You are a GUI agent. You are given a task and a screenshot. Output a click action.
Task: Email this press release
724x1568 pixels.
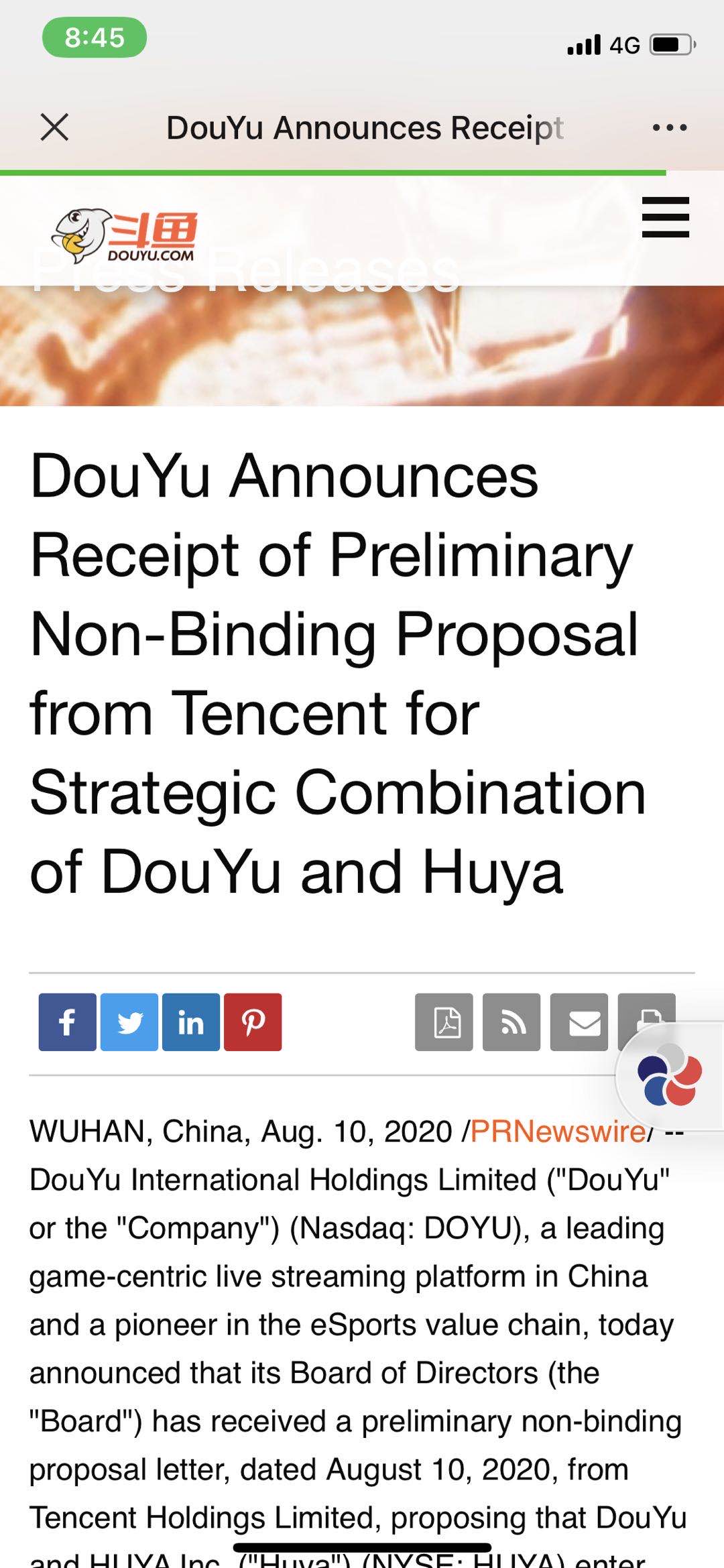pos(579,1022)
